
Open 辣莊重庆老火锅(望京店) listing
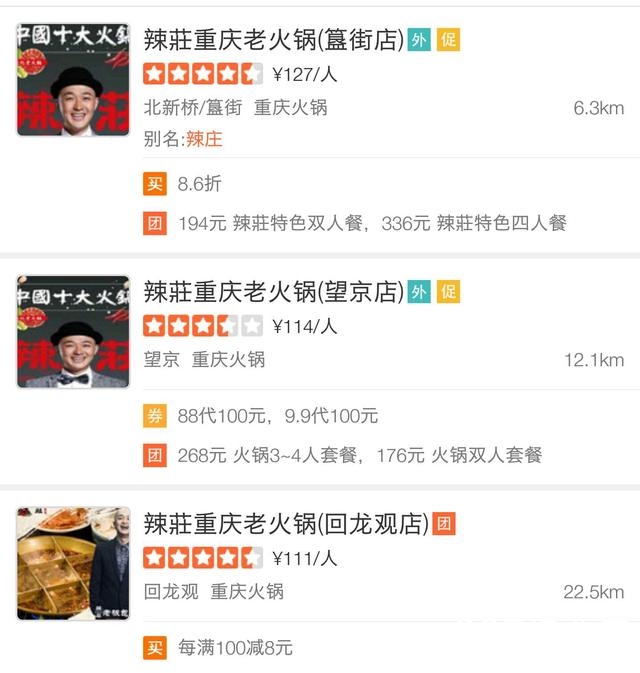[x=274, y=292]
